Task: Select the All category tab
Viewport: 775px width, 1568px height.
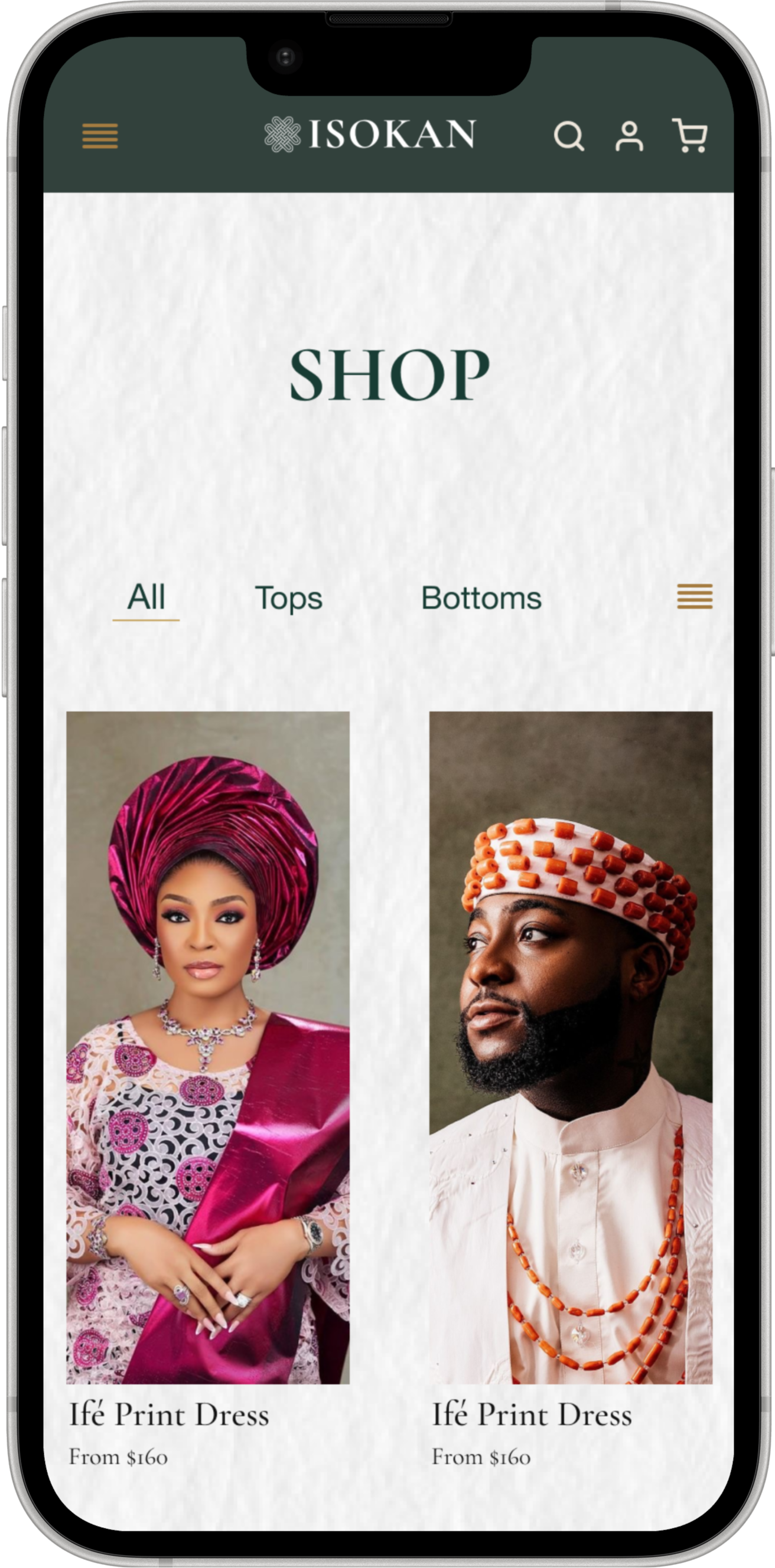Action: [146, 597]
